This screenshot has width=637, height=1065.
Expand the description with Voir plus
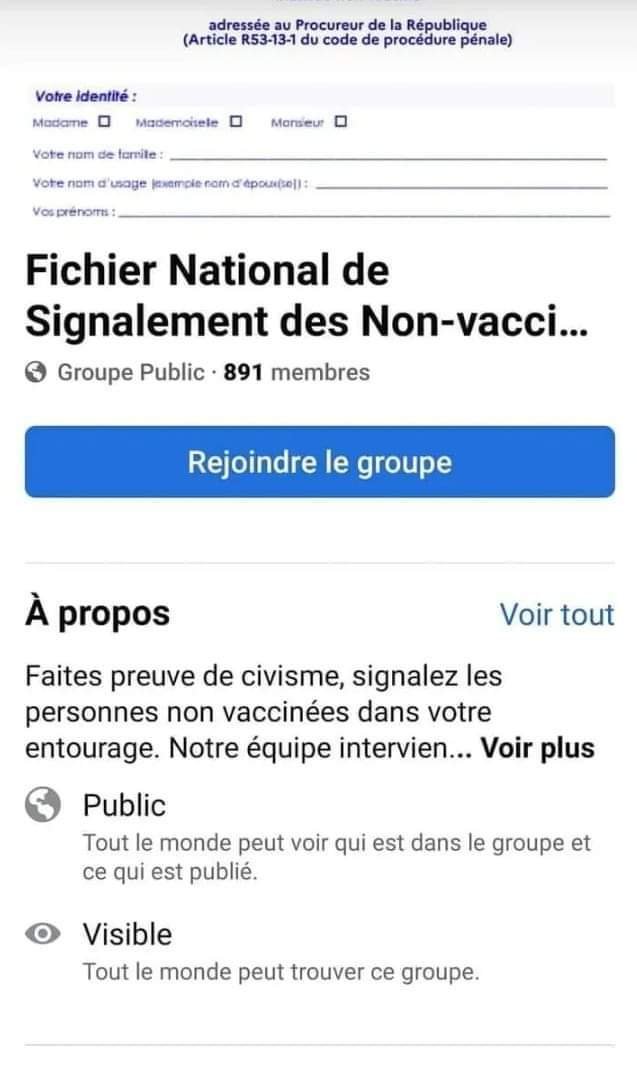(537, 748)
